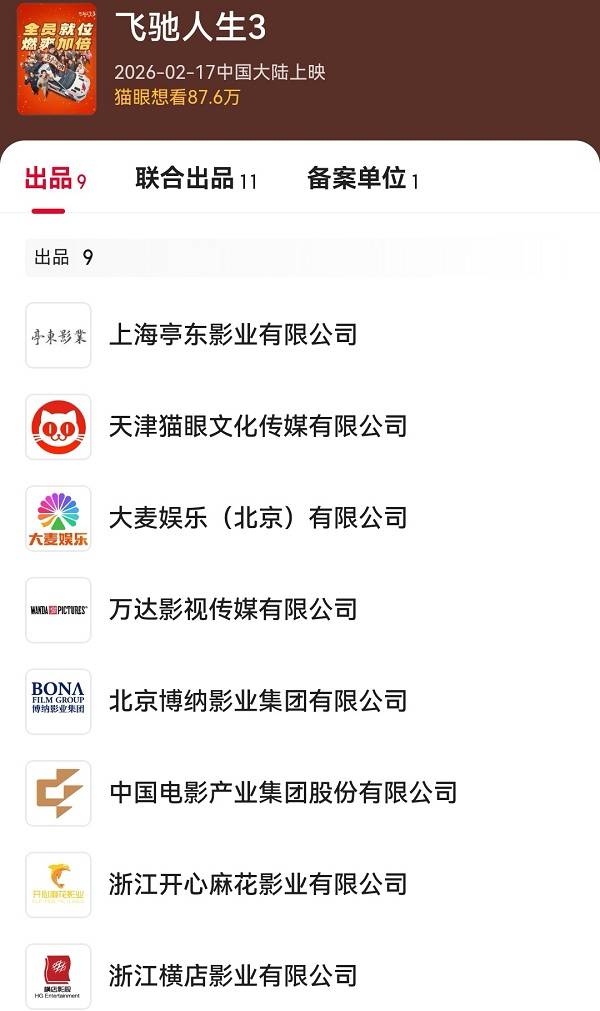The width and height of the screenshot is (600, 1011).
Task: Tap 万达影视传媒有限公司 row
Action: (x=232, y=609)
